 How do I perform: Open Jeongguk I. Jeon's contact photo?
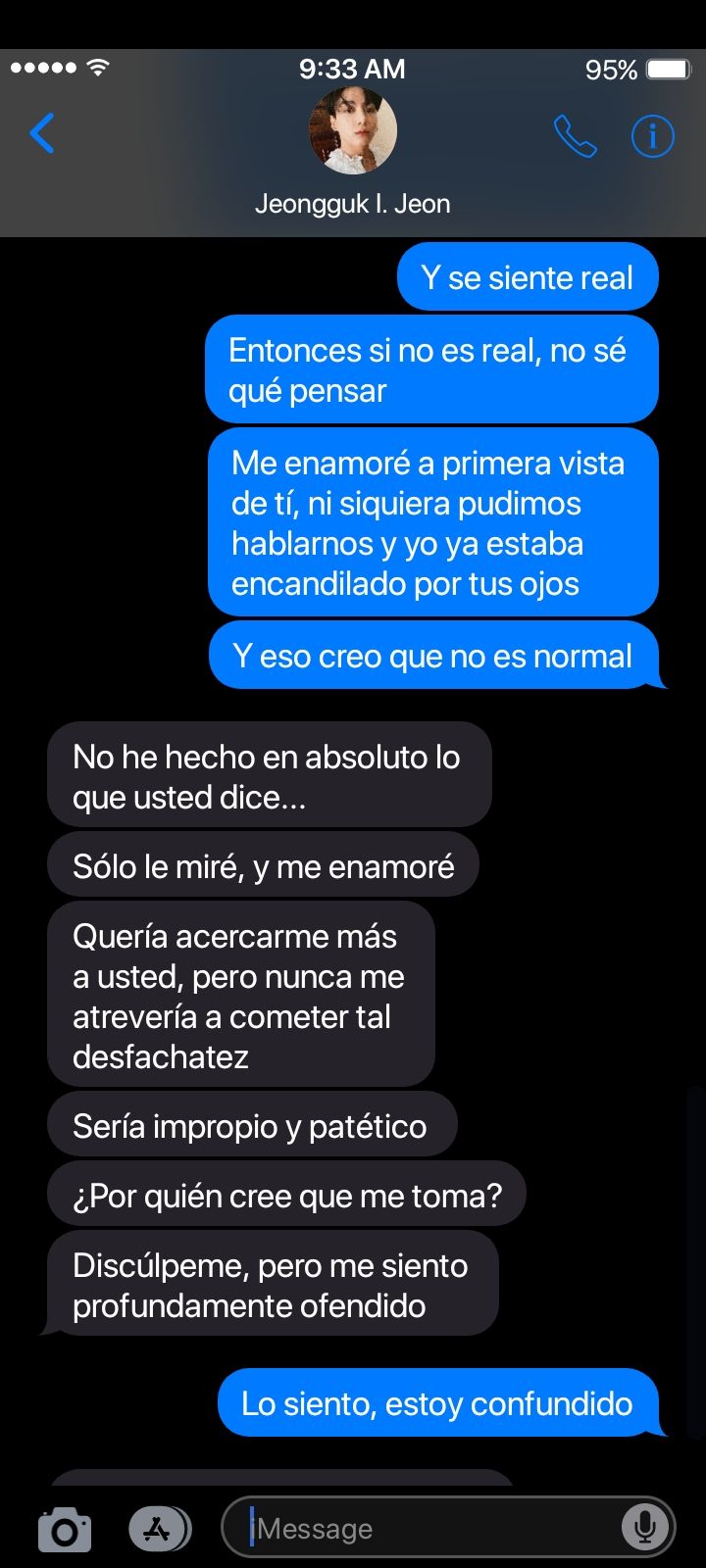point(352,130)
